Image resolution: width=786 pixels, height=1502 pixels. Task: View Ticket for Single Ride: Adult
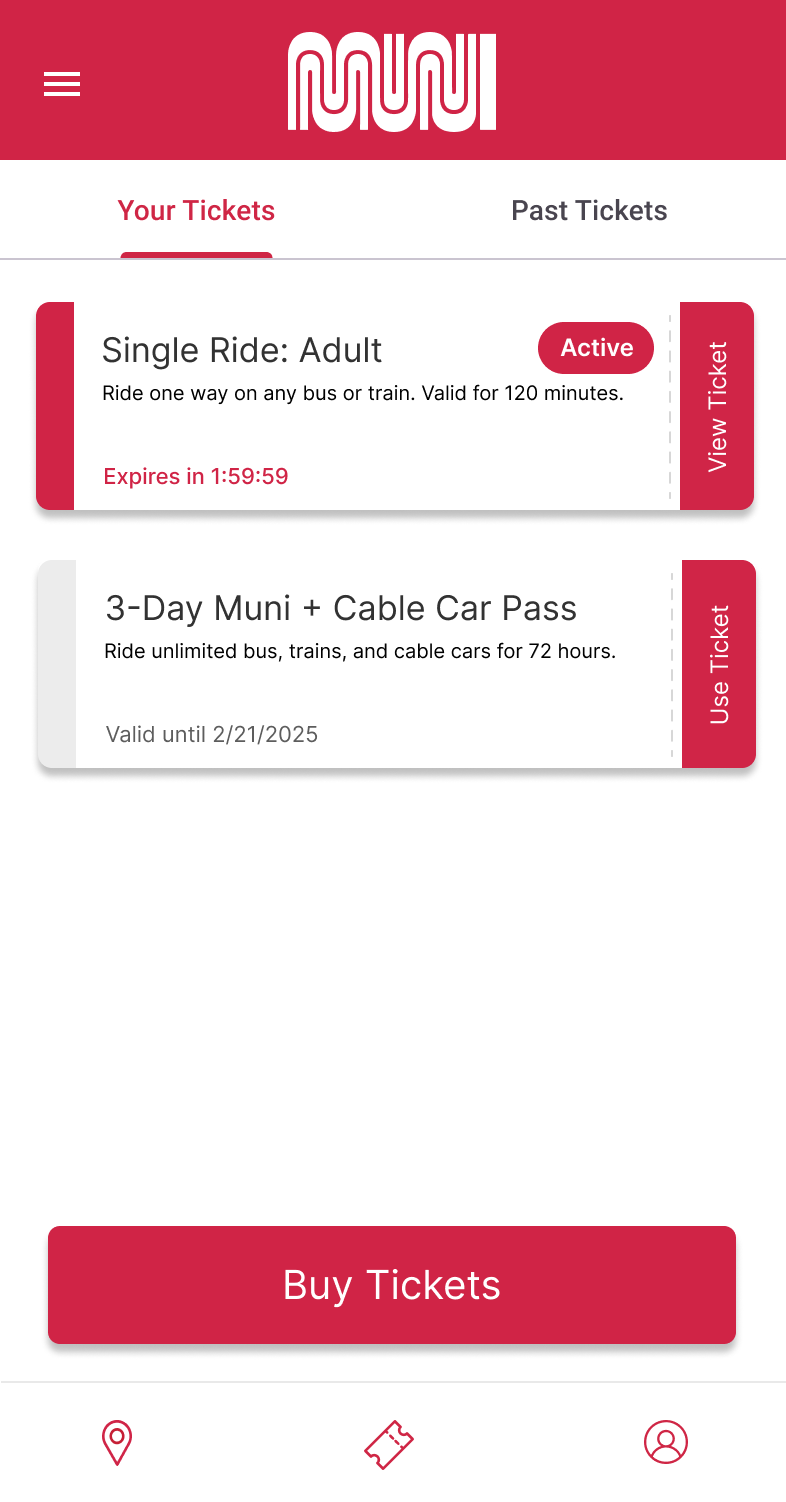point(716,406)
